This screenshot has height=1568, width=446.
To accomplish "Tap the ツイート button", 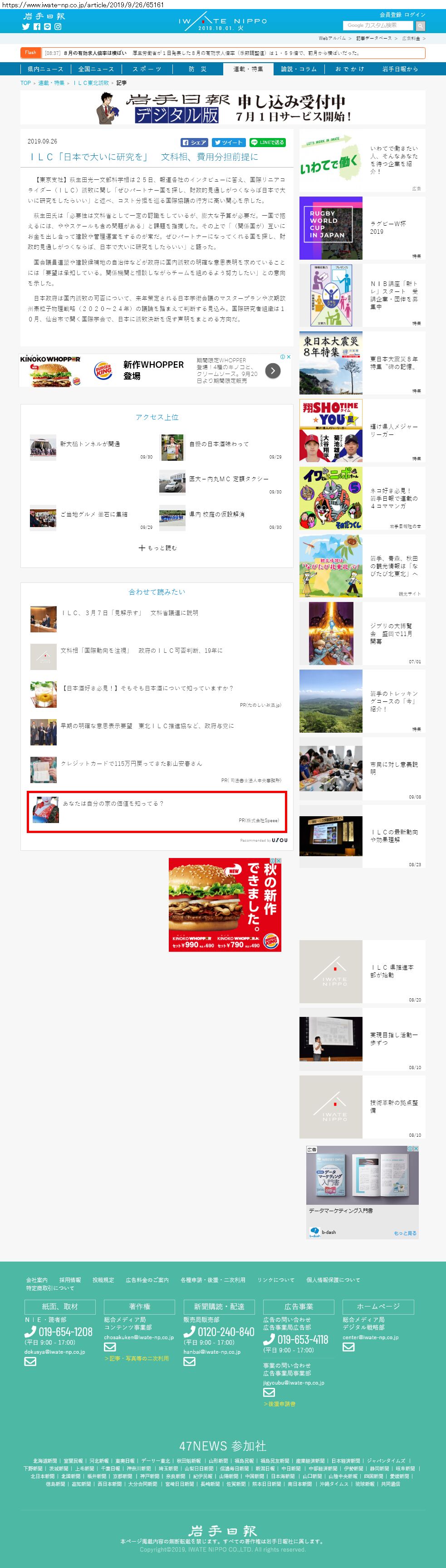I will coord(229,143).
